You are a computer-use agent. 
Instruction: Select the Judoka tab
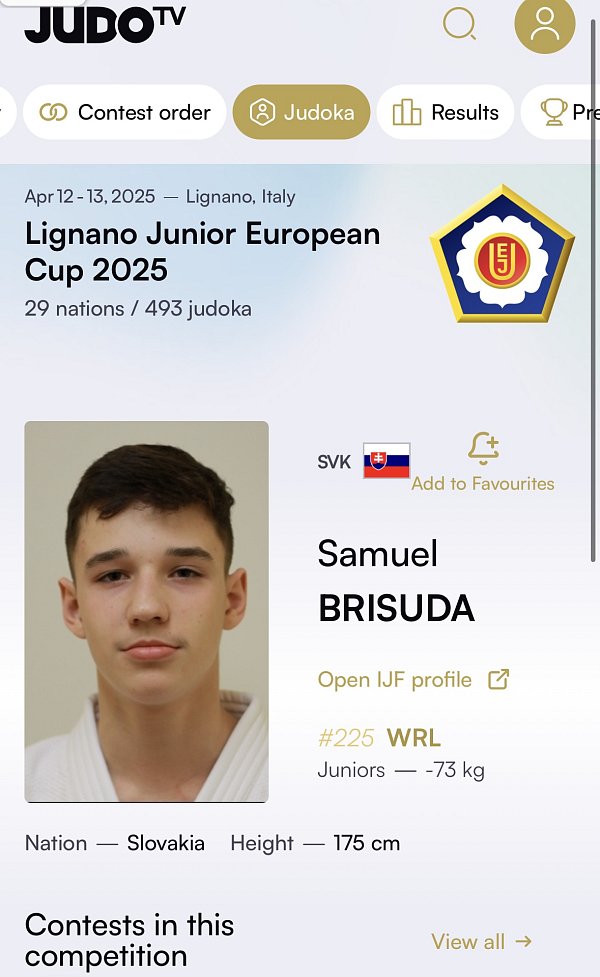click(302, 112)
